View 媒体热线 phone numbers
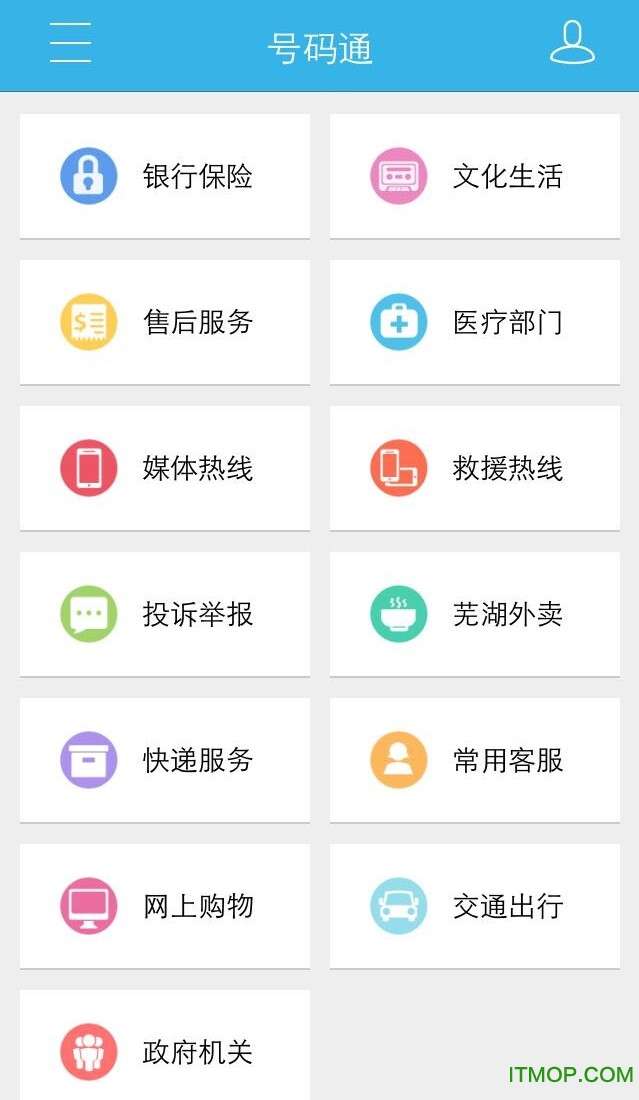This screenshot has width=639, height=1100. (x=165, y=468)
